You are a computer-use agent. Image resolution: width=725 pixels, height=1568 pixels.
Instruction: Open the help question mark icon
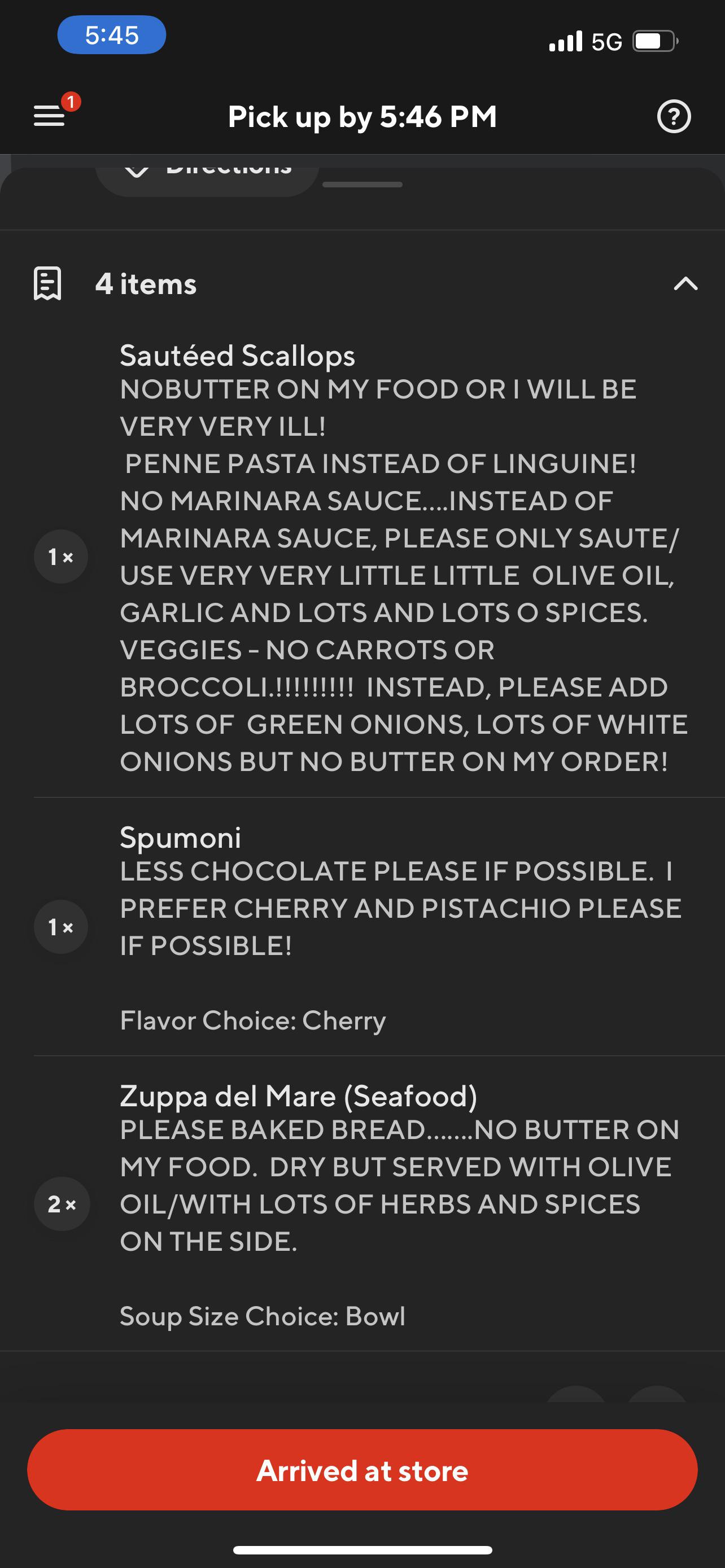tap(673, 116)
